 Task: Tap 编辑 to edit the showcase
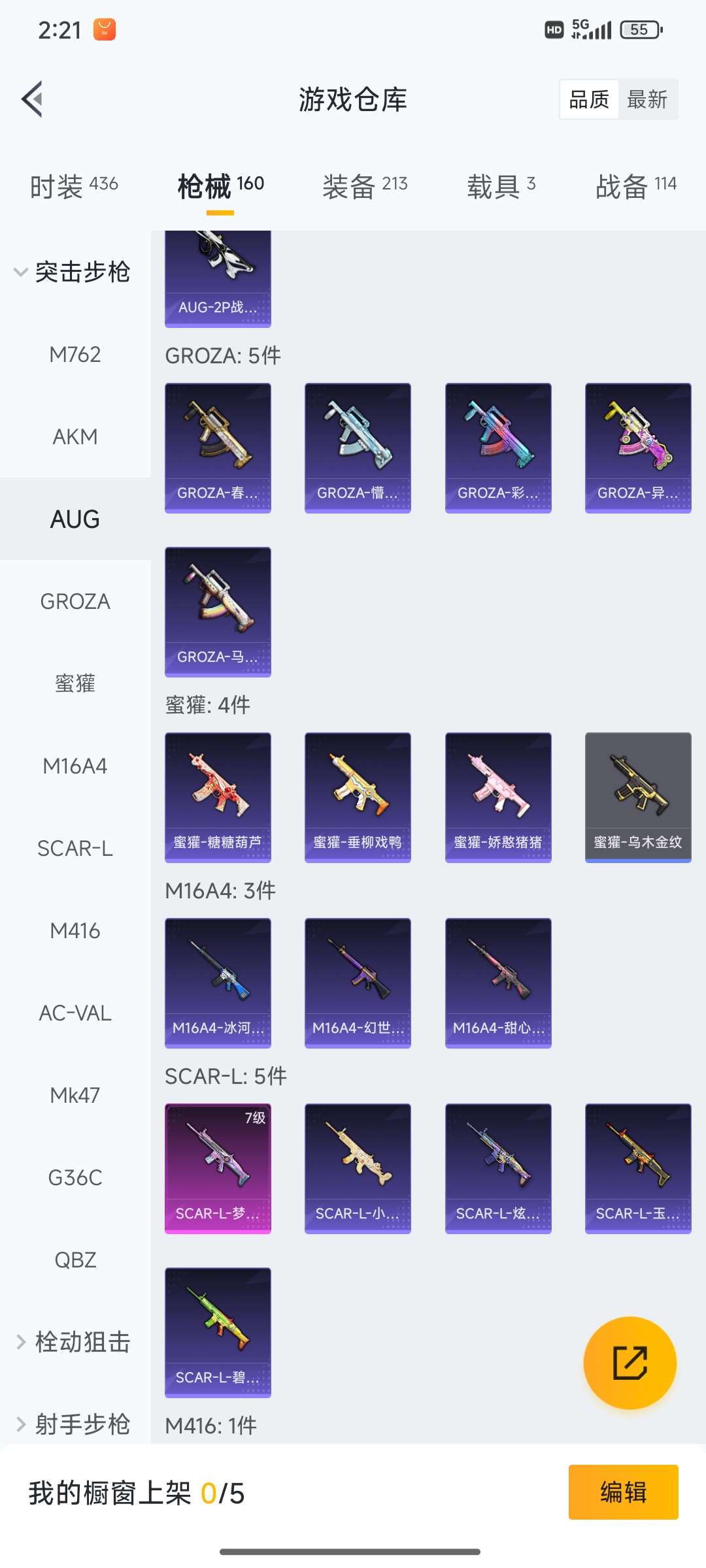[x=623, y=1492]
